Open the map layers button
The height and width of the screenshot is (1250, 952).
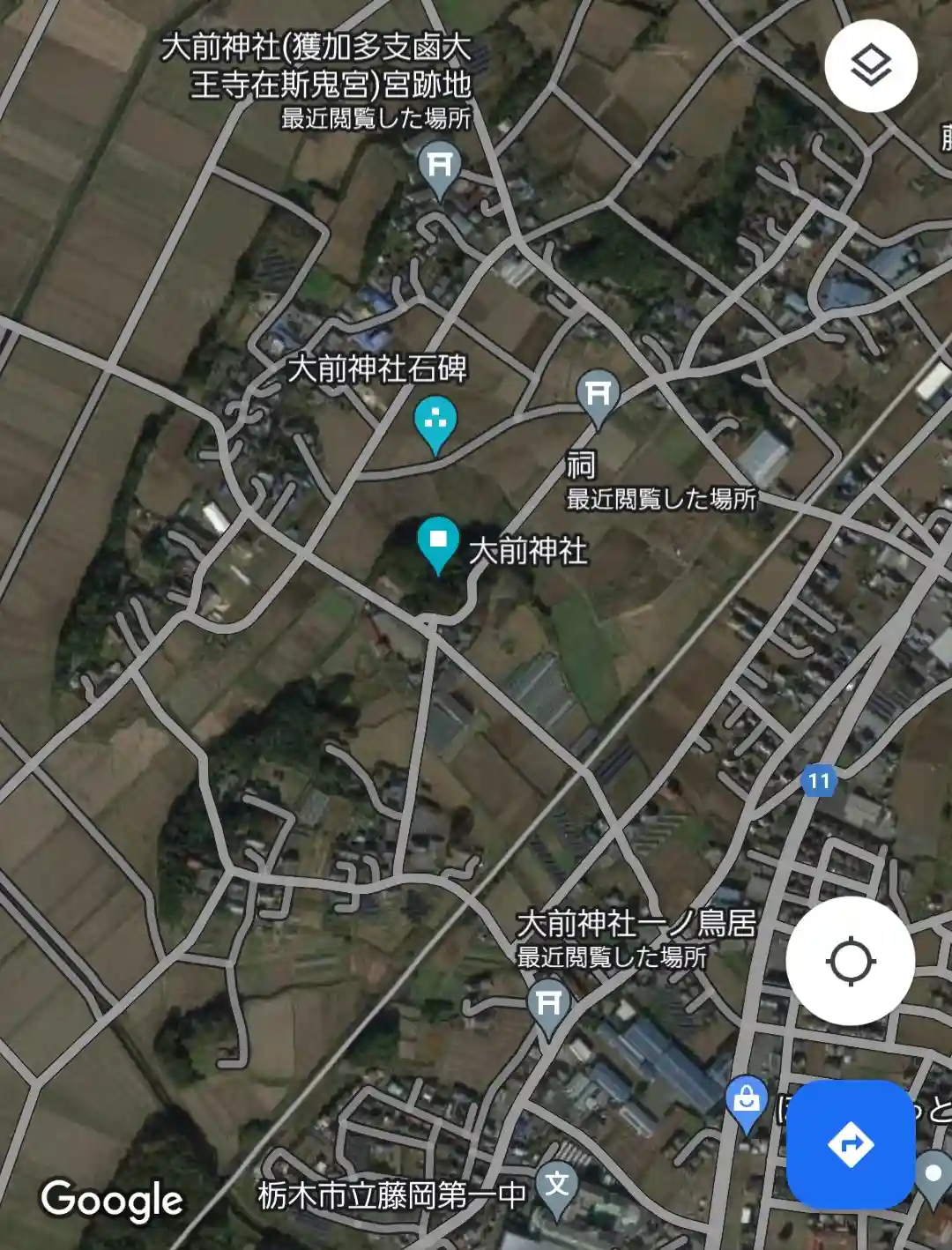[x=870, y=66]
